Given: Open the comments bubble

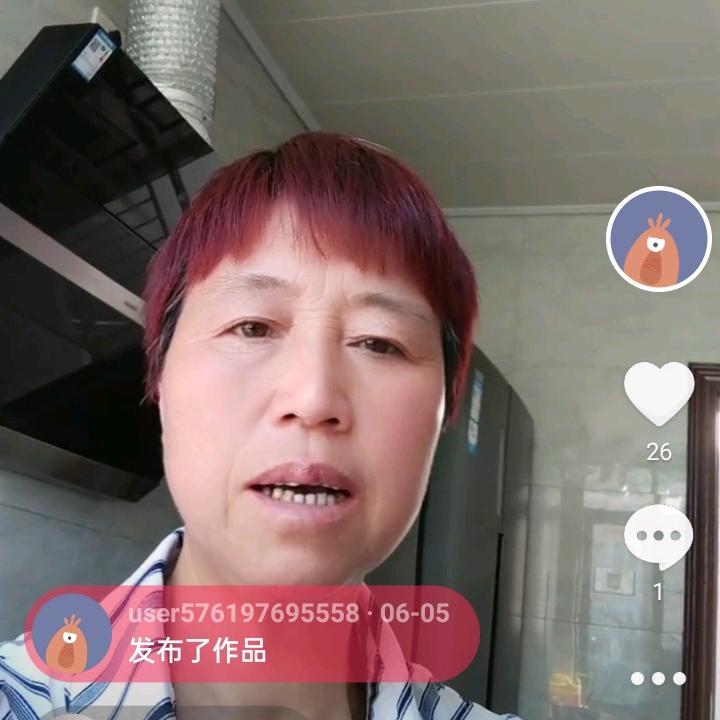Looking at the screenshot, I should (x=658, y=536).
